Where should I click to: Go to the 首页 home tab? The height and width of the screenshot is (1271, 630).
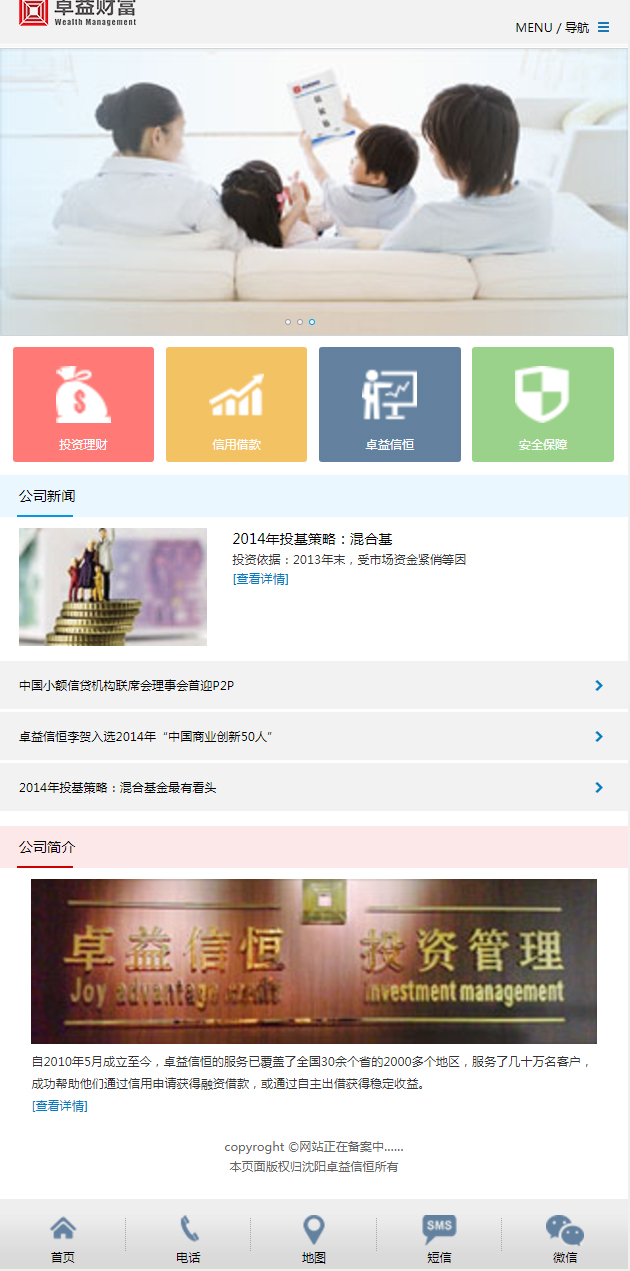point(63,1239)
